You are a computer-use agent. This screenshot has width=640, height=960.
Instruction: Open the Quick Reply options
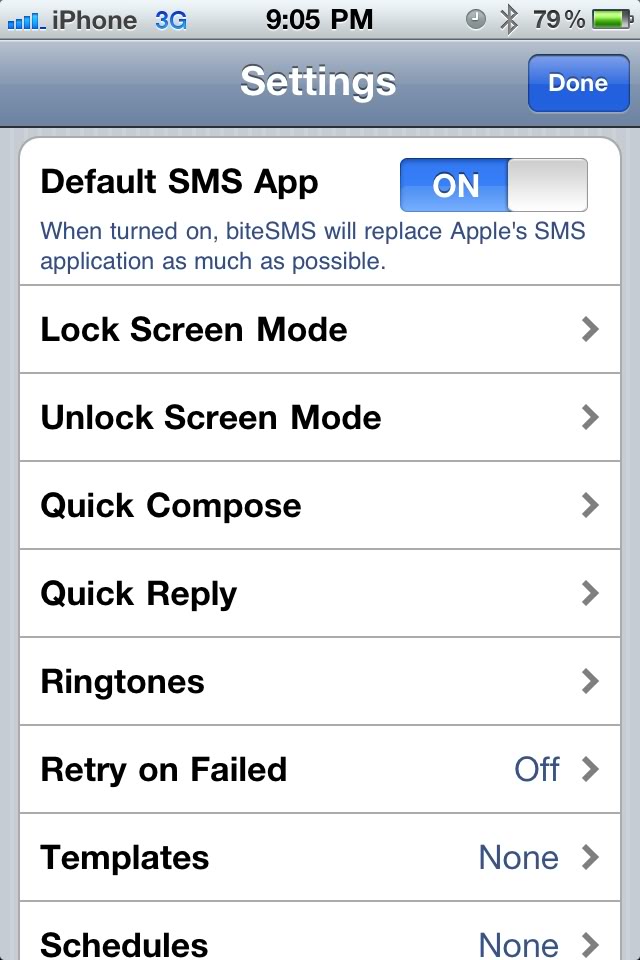coord(320,594)
